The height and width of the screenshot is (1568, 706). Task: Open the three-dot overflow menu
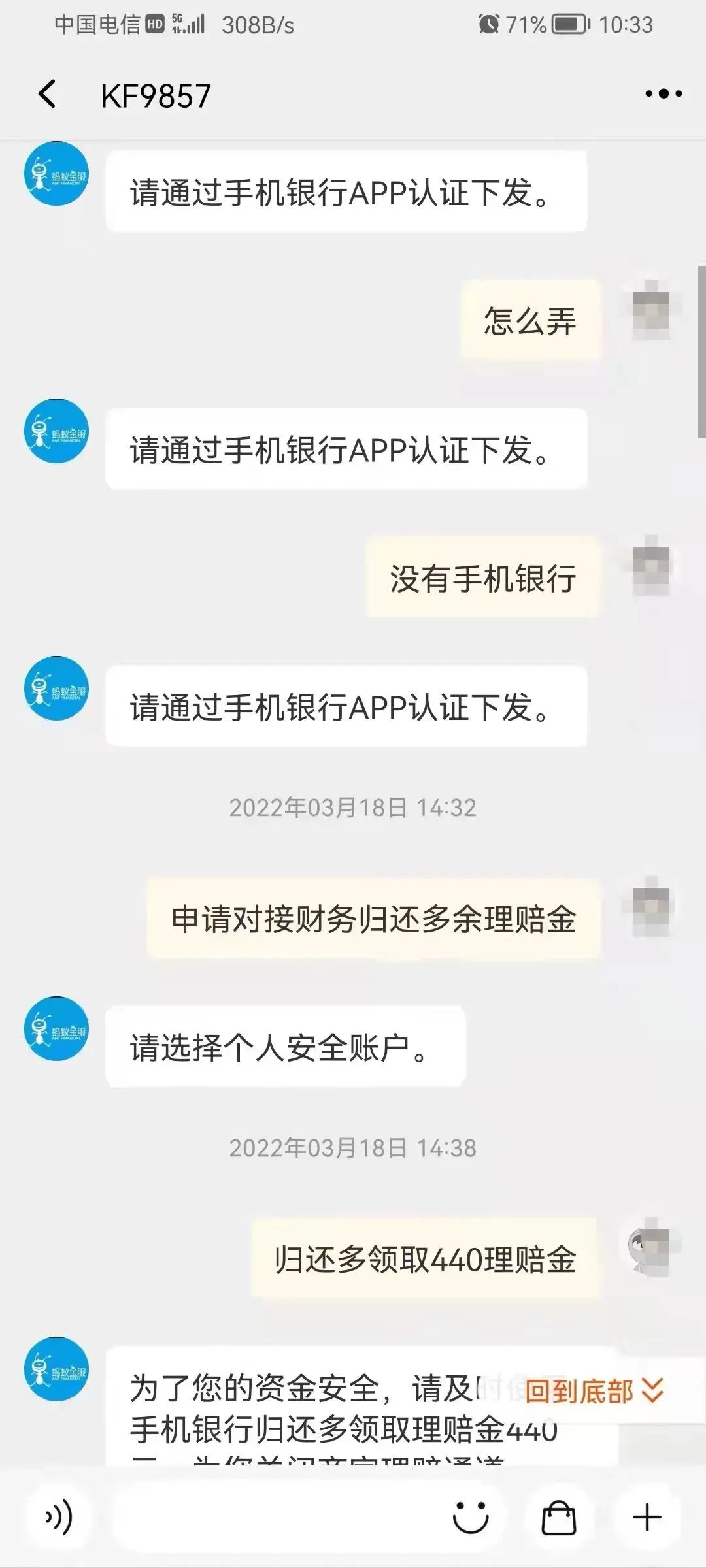(663, 94)
